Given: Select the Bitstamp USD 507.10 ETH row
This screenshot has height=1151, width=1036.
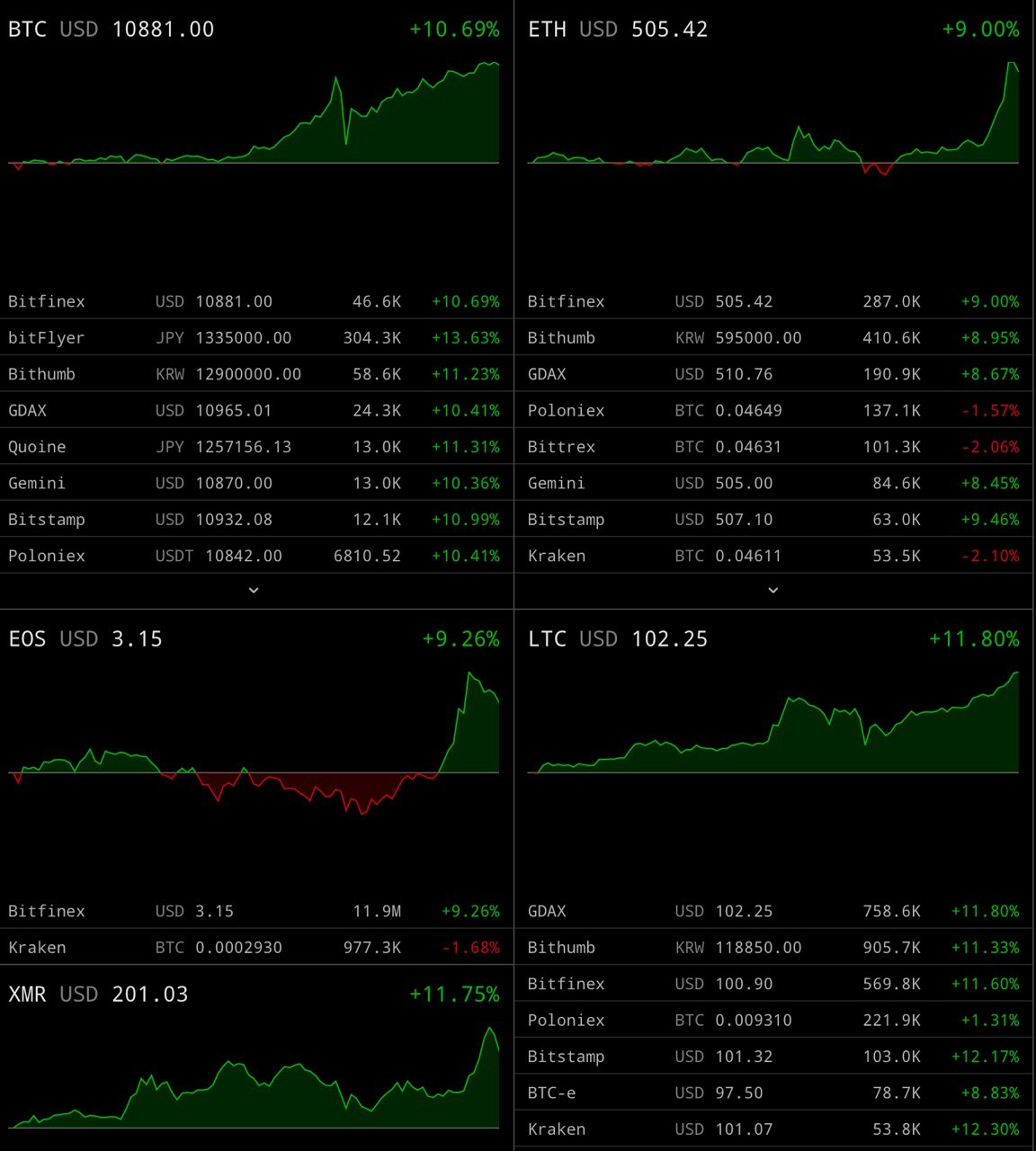Looking at the screenshot, I should click(x=774, y=520).
